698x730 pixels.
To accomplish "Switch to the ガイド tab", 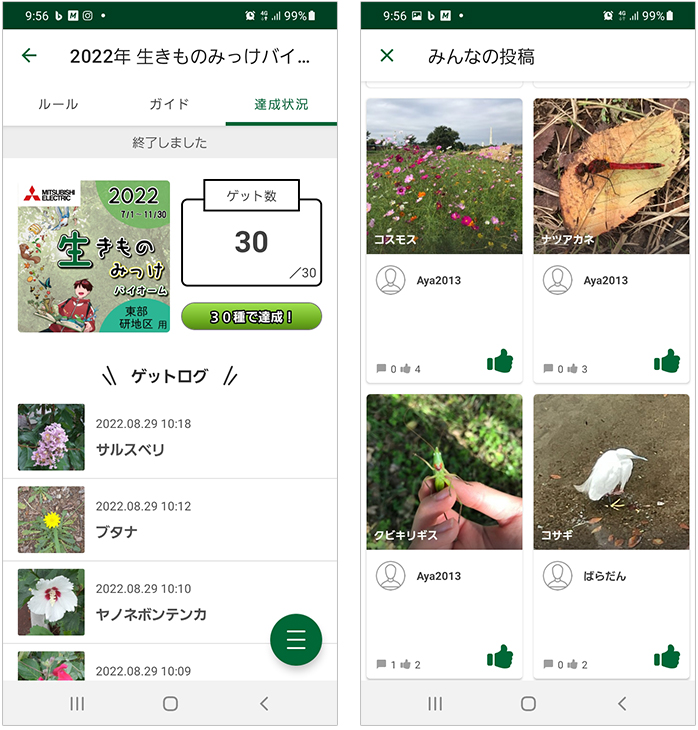I will click(169, 104).
